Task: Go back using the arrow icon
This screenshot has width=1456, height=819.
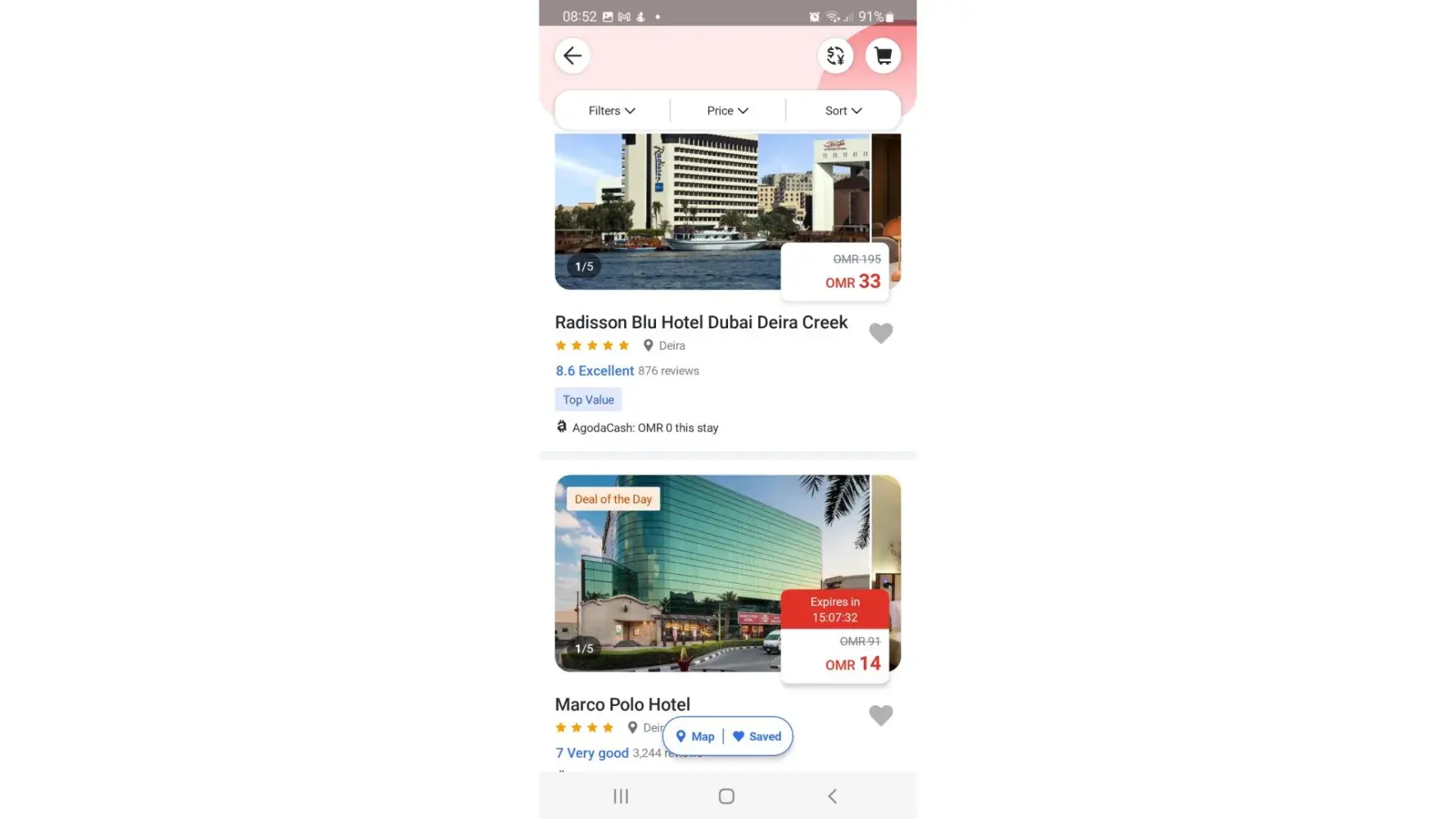Action: point(572,56)
